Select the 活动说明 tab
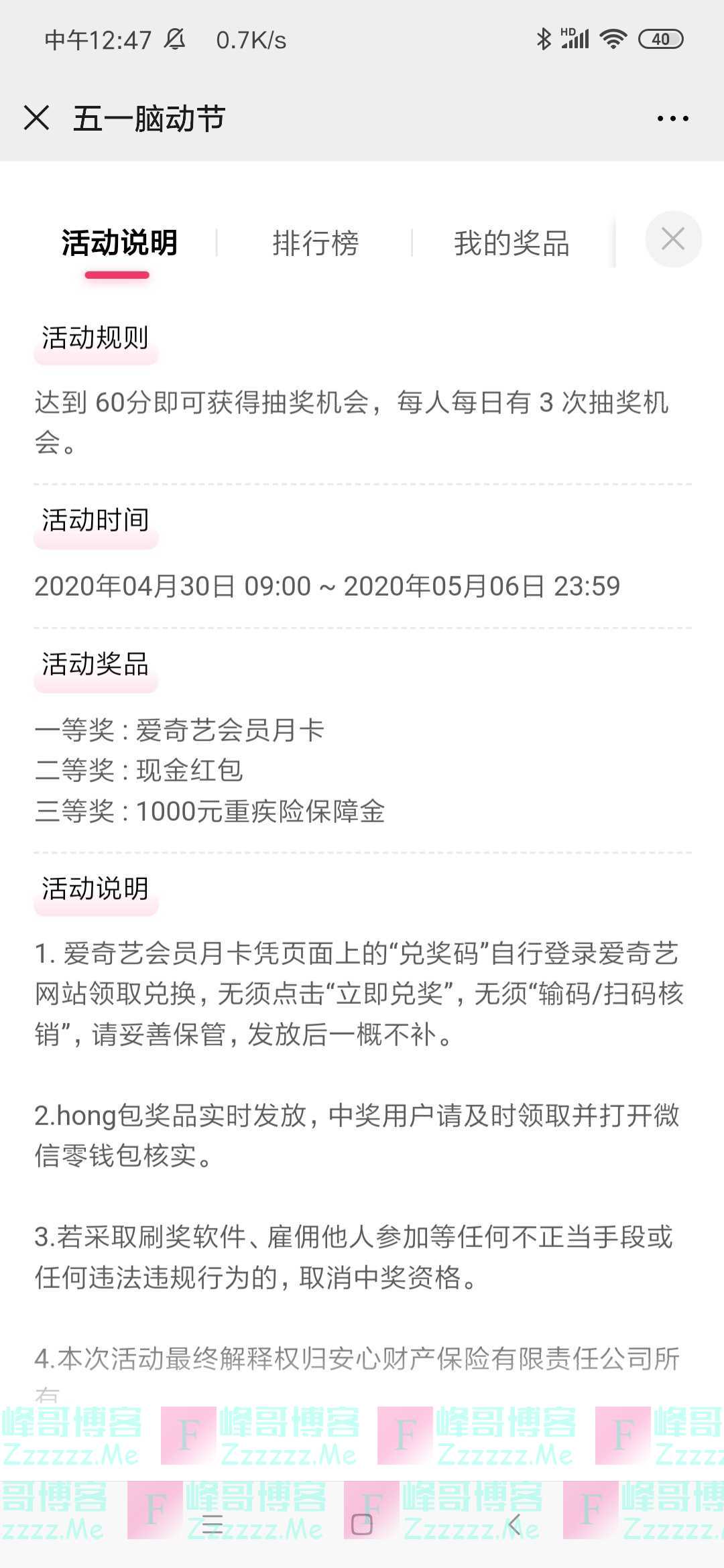 point(119,243)
